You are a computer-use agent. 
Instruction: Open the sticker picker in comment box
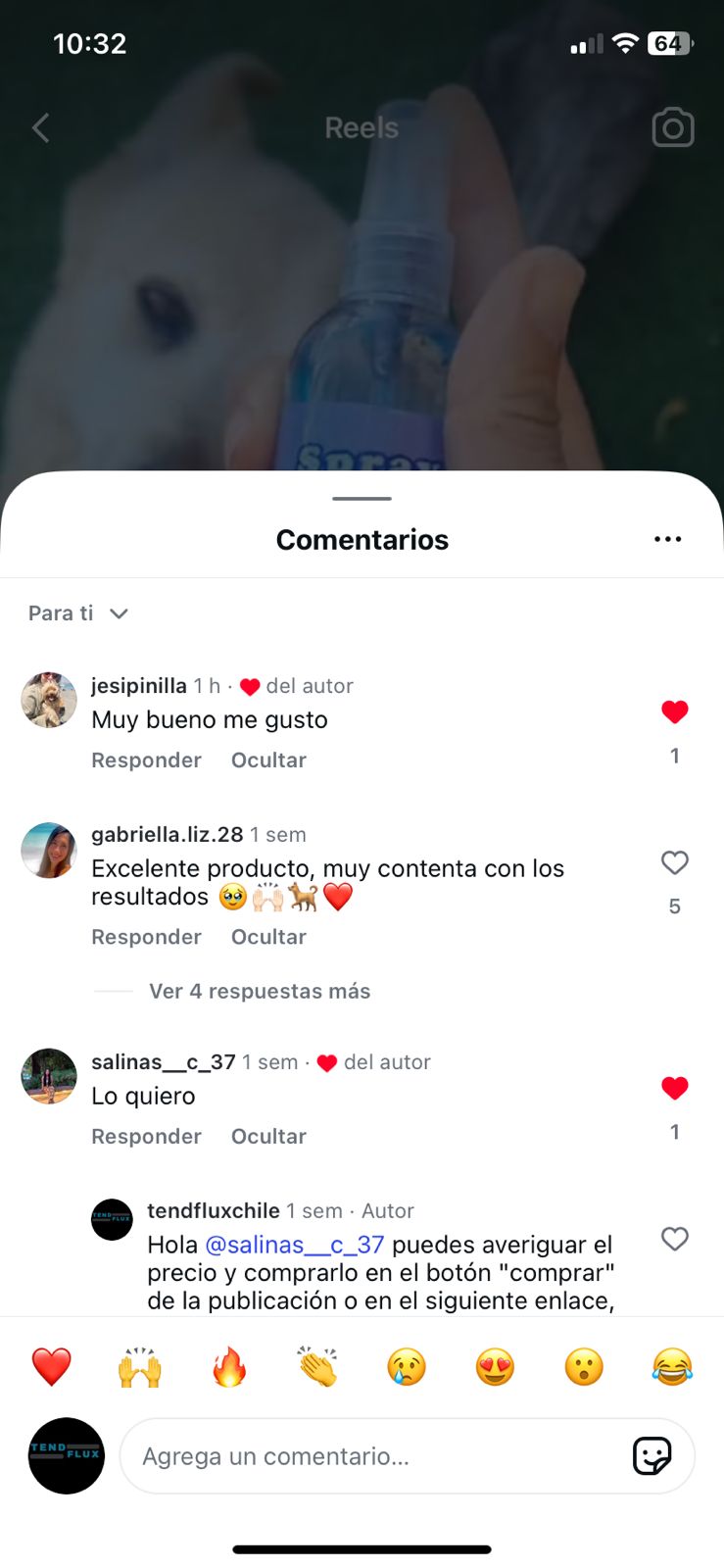[x=652, y=1456]
